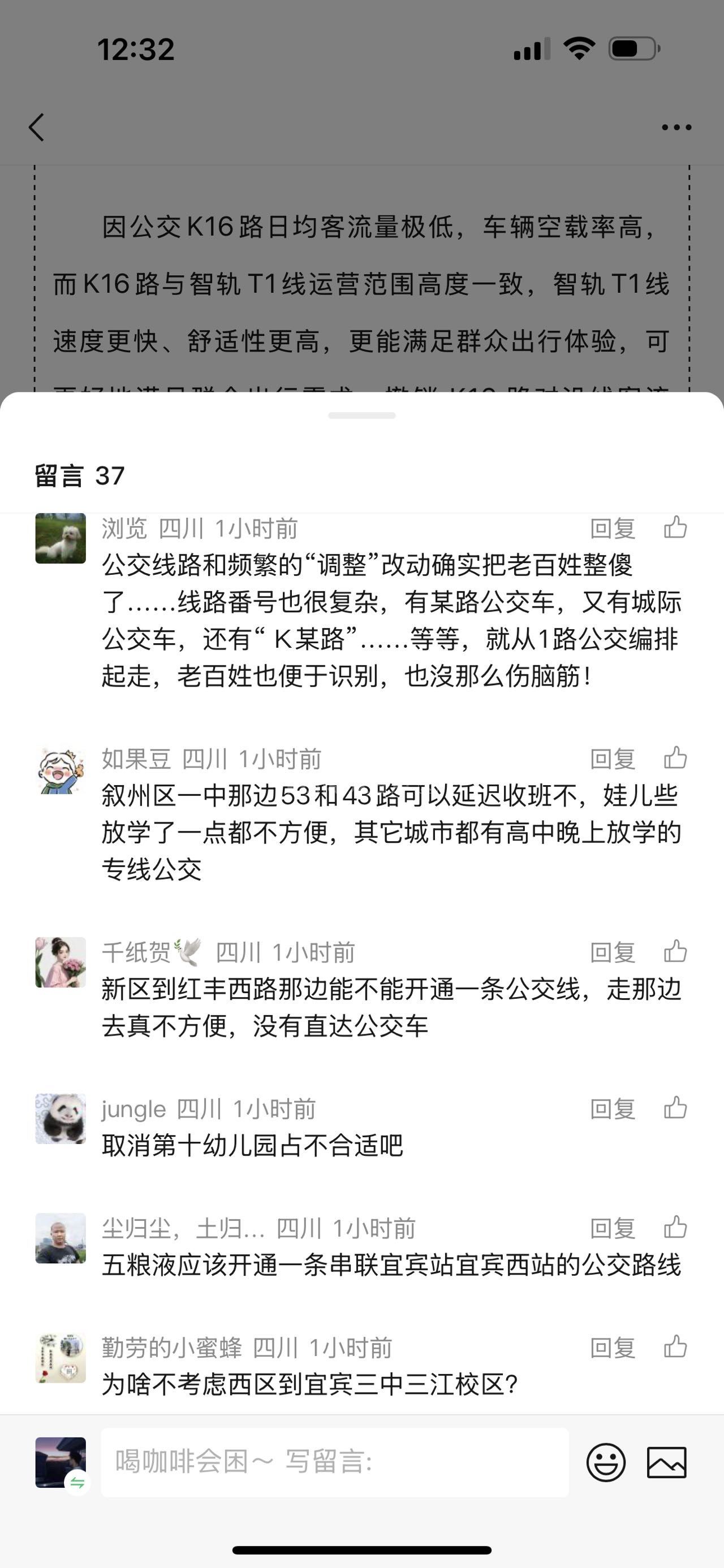Like 如果豆's comment

tap(675, 758)
